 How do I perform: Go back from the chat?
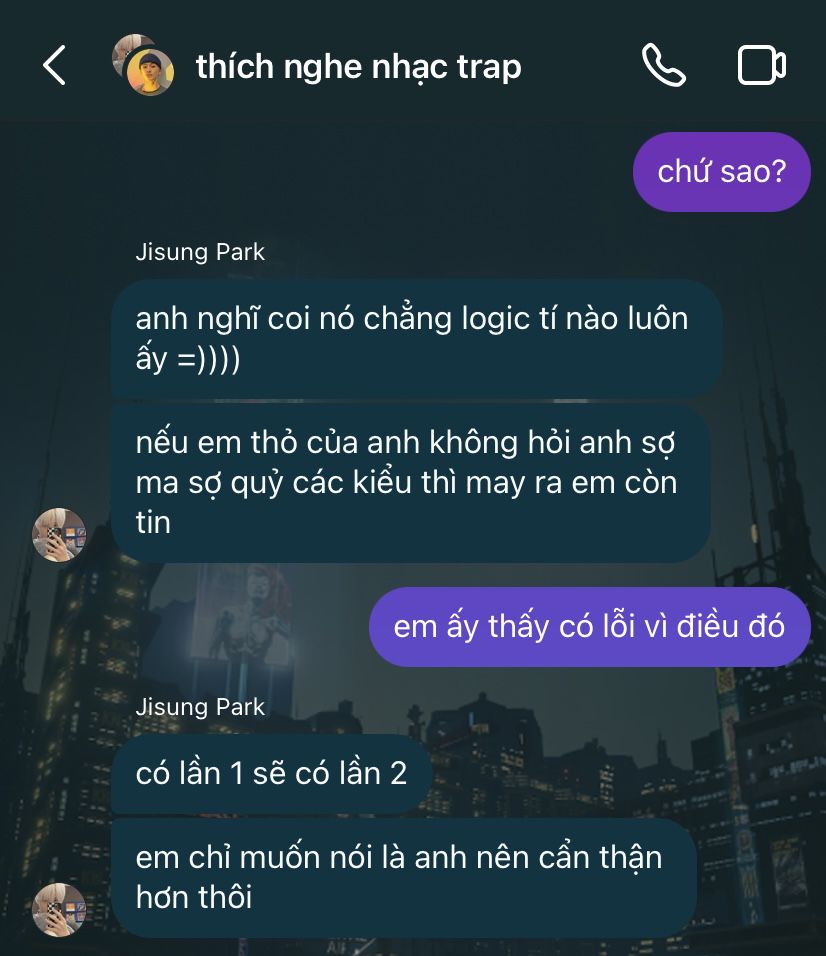pos(54,66)
